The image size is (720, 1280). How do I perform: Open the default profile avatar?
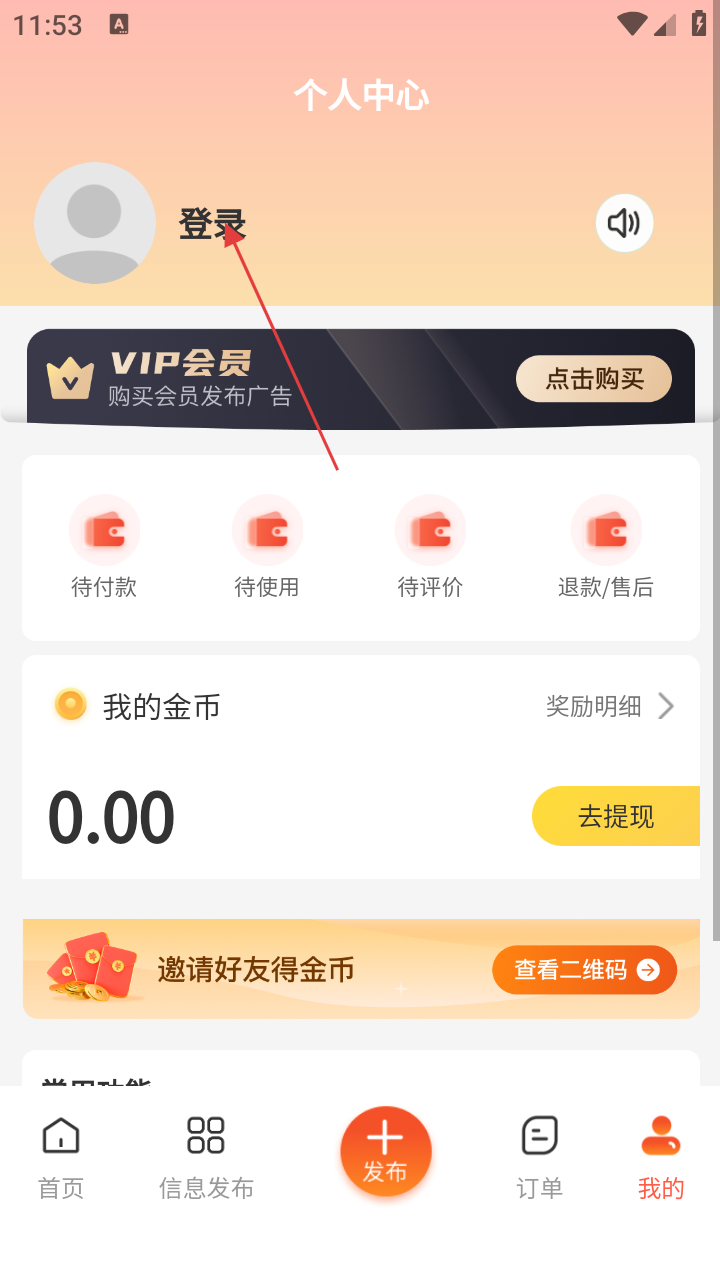[95, 223]
